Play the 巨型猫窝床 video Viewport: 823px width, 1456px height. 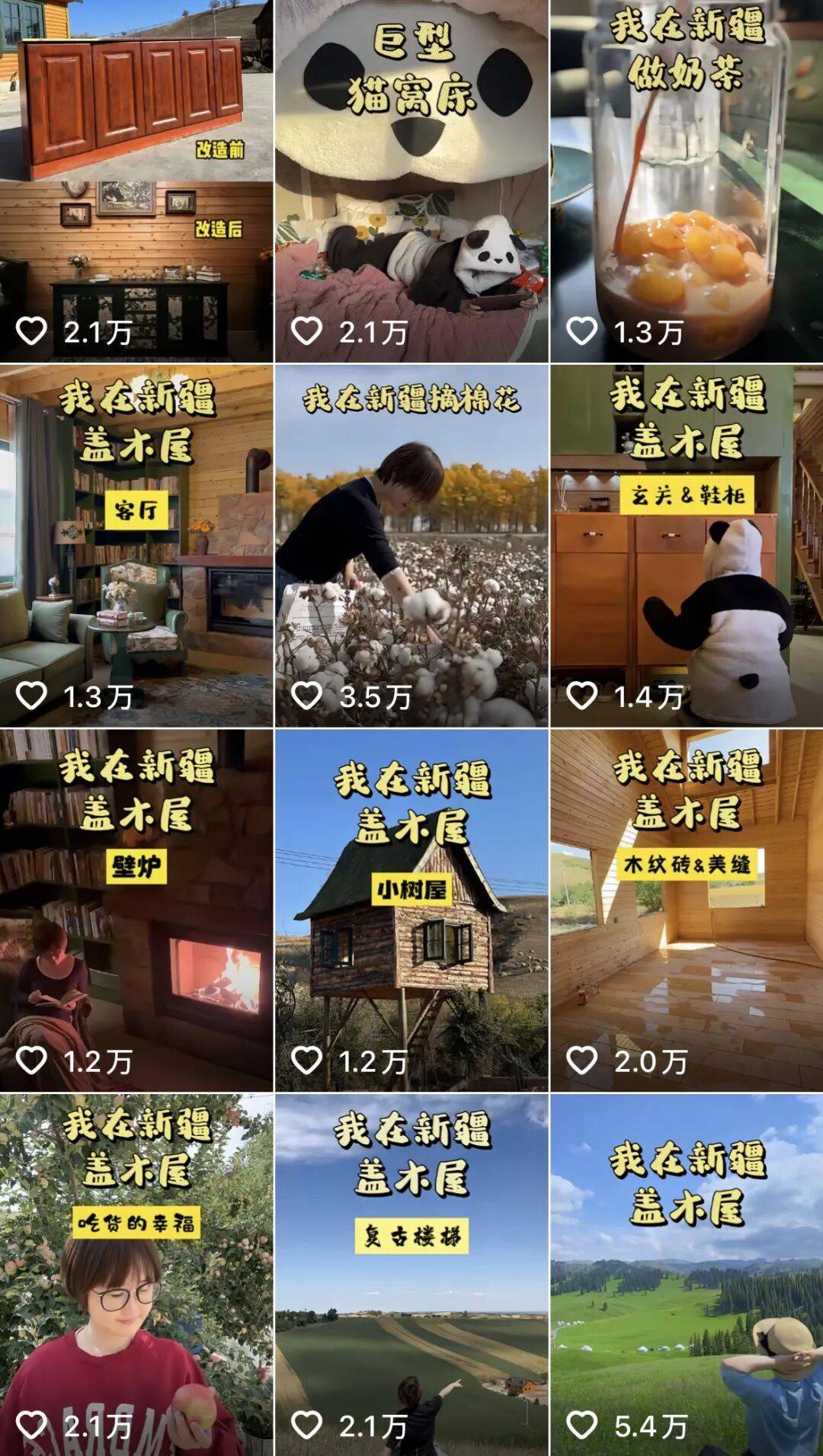[x=411, y=181]
